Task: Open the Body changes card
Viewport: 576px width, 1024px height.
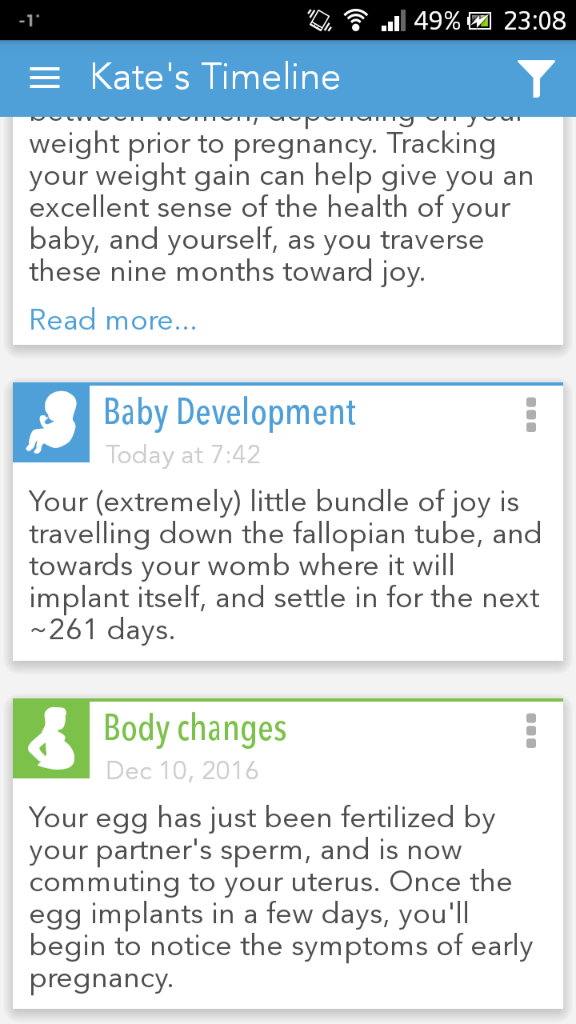Action: 288,854
